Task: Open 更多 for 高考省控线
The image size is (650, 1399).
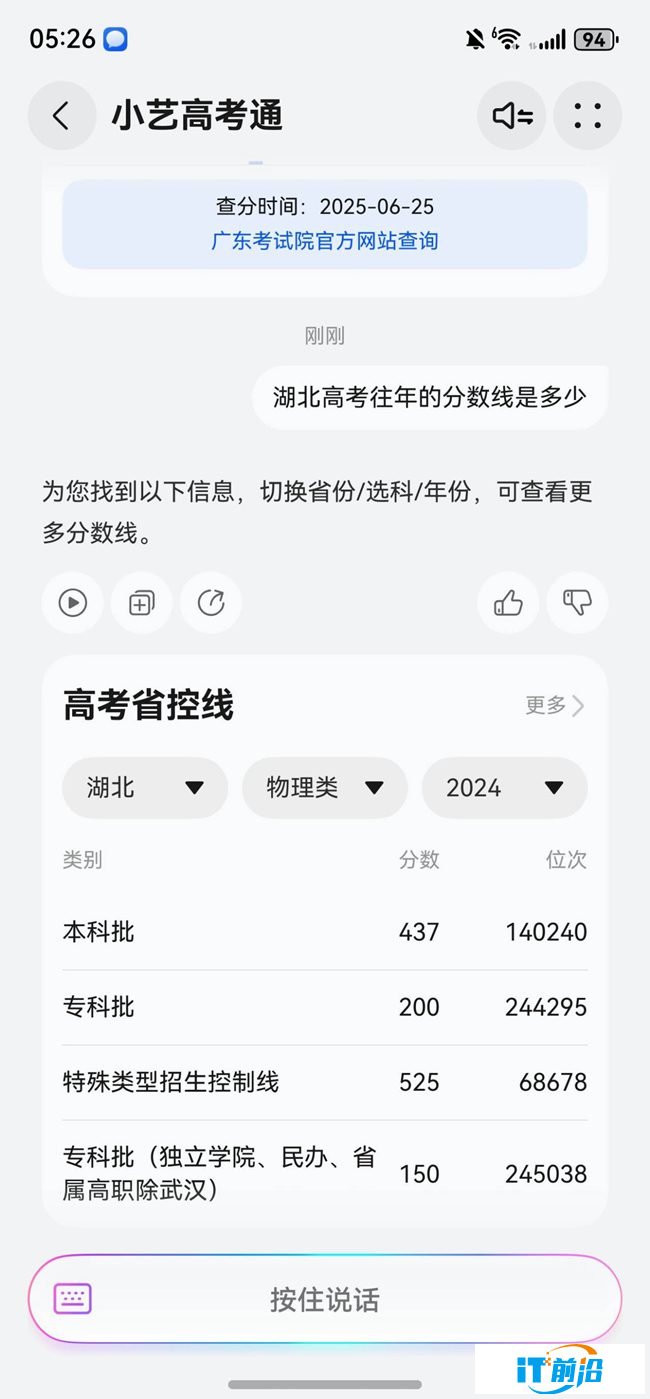Action: point(555,705)
